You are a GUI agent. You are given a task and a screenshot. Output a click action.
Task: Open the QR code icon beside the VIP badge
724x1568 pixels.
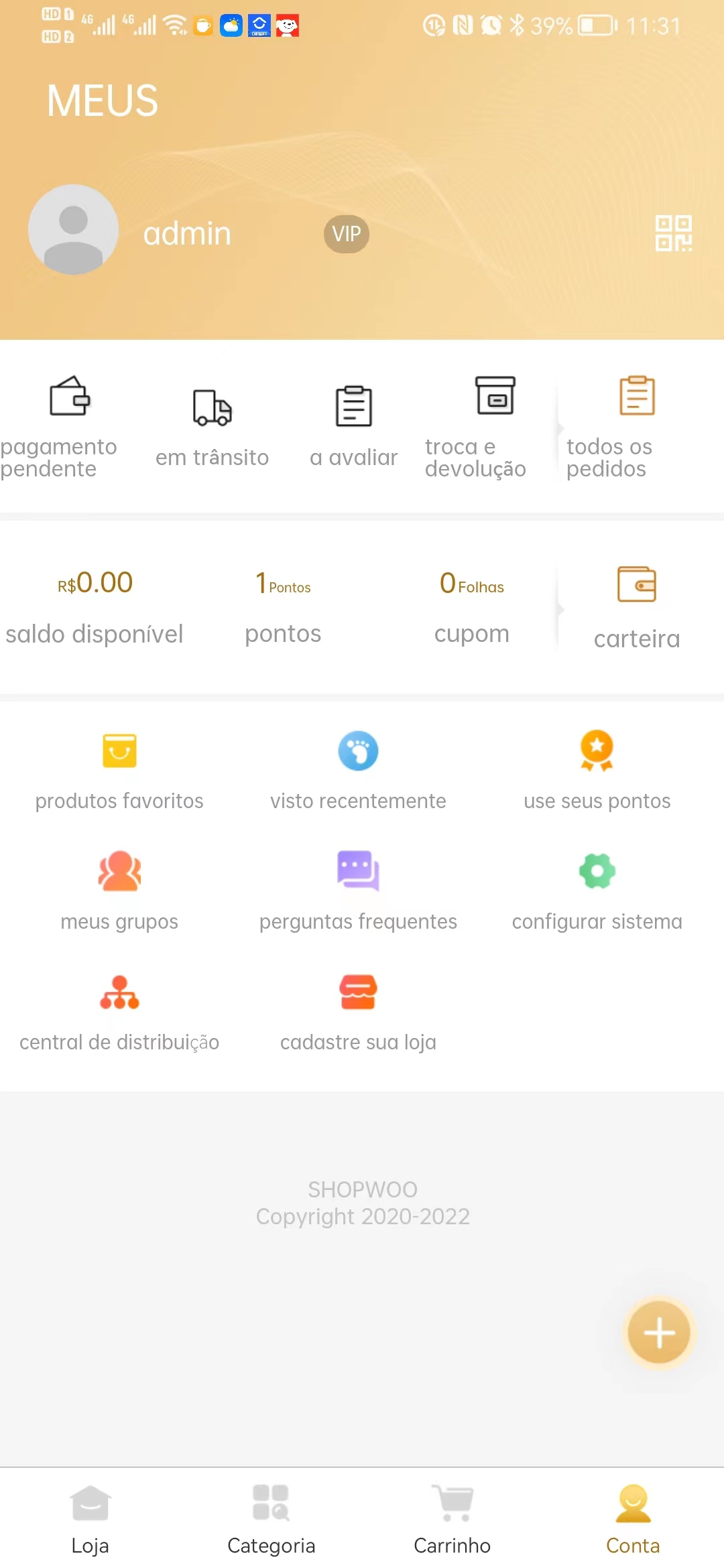(x=673, y=233)
